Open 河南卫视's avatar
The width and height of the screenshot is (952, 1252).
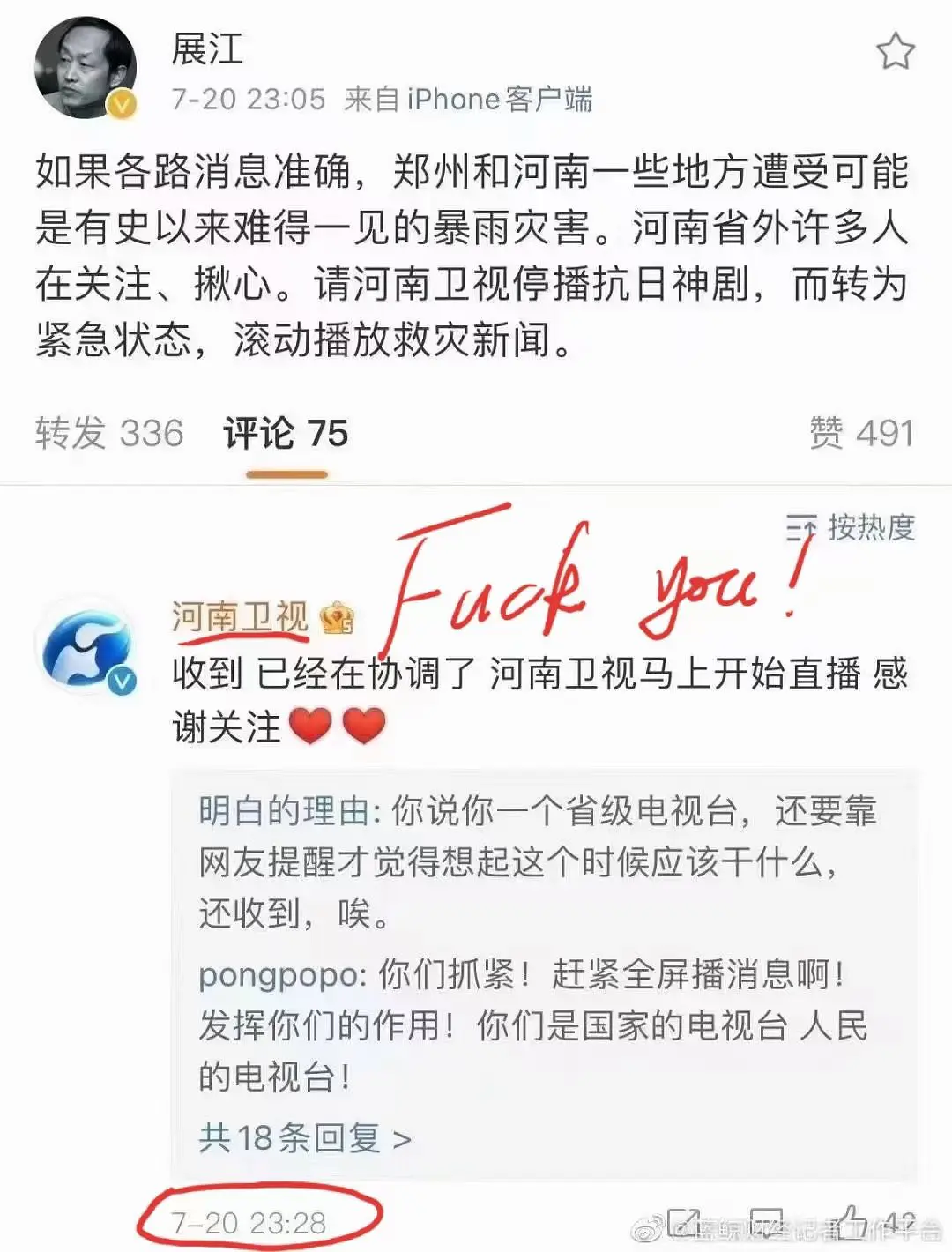(x=86, y=645)
